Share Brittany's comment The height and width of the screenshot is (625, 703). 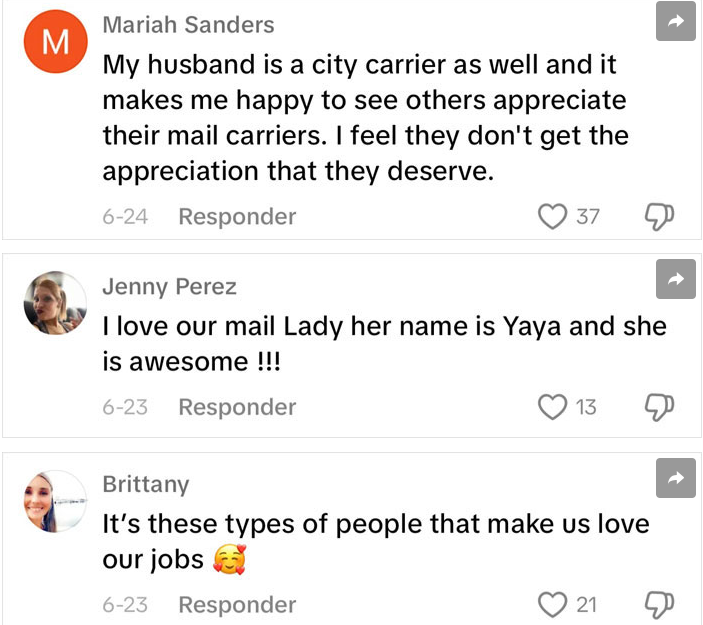click(x=675, y=479)
